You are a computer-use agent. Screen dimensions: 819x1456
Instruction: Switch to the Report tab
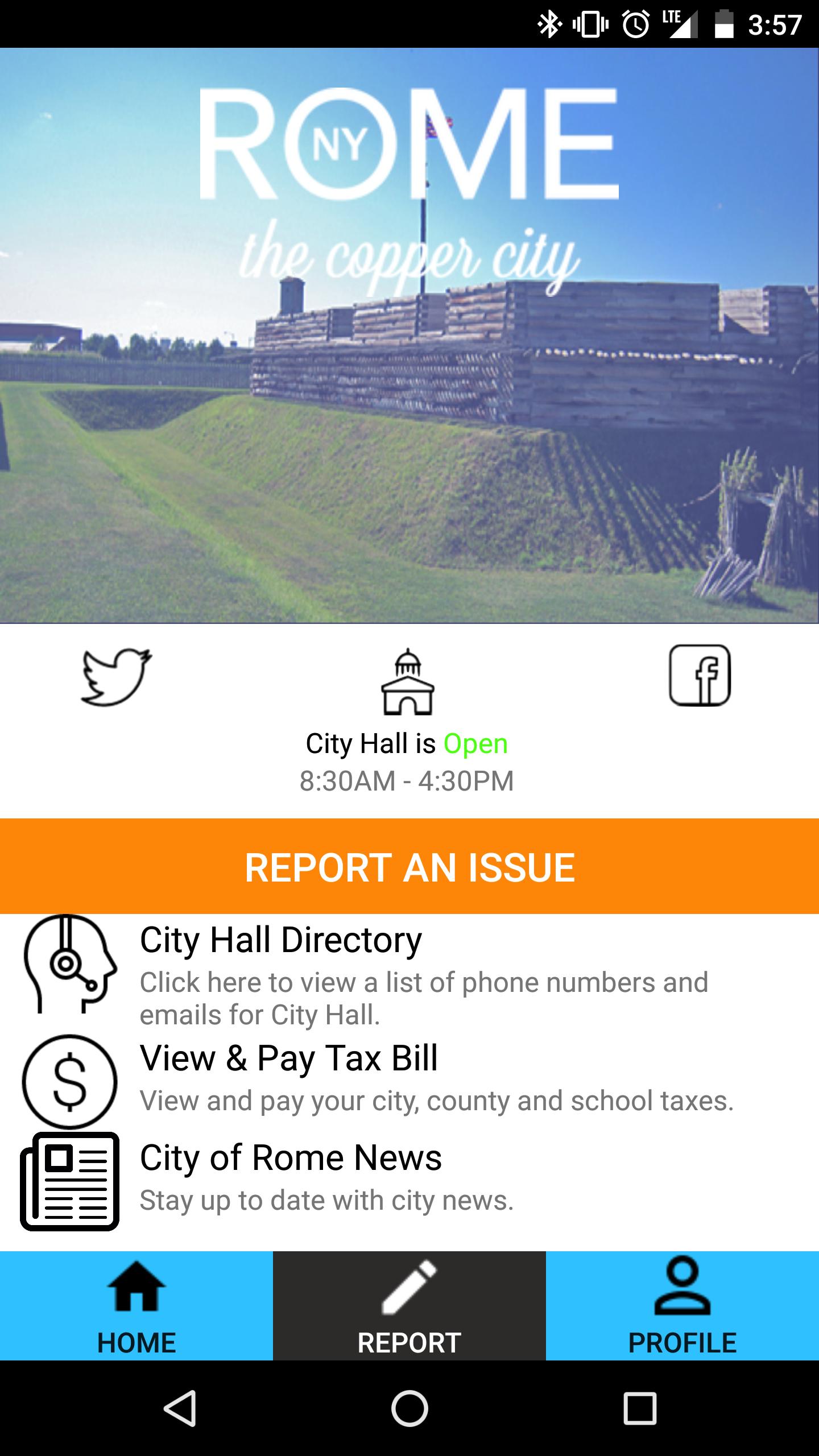point(409,1306)
